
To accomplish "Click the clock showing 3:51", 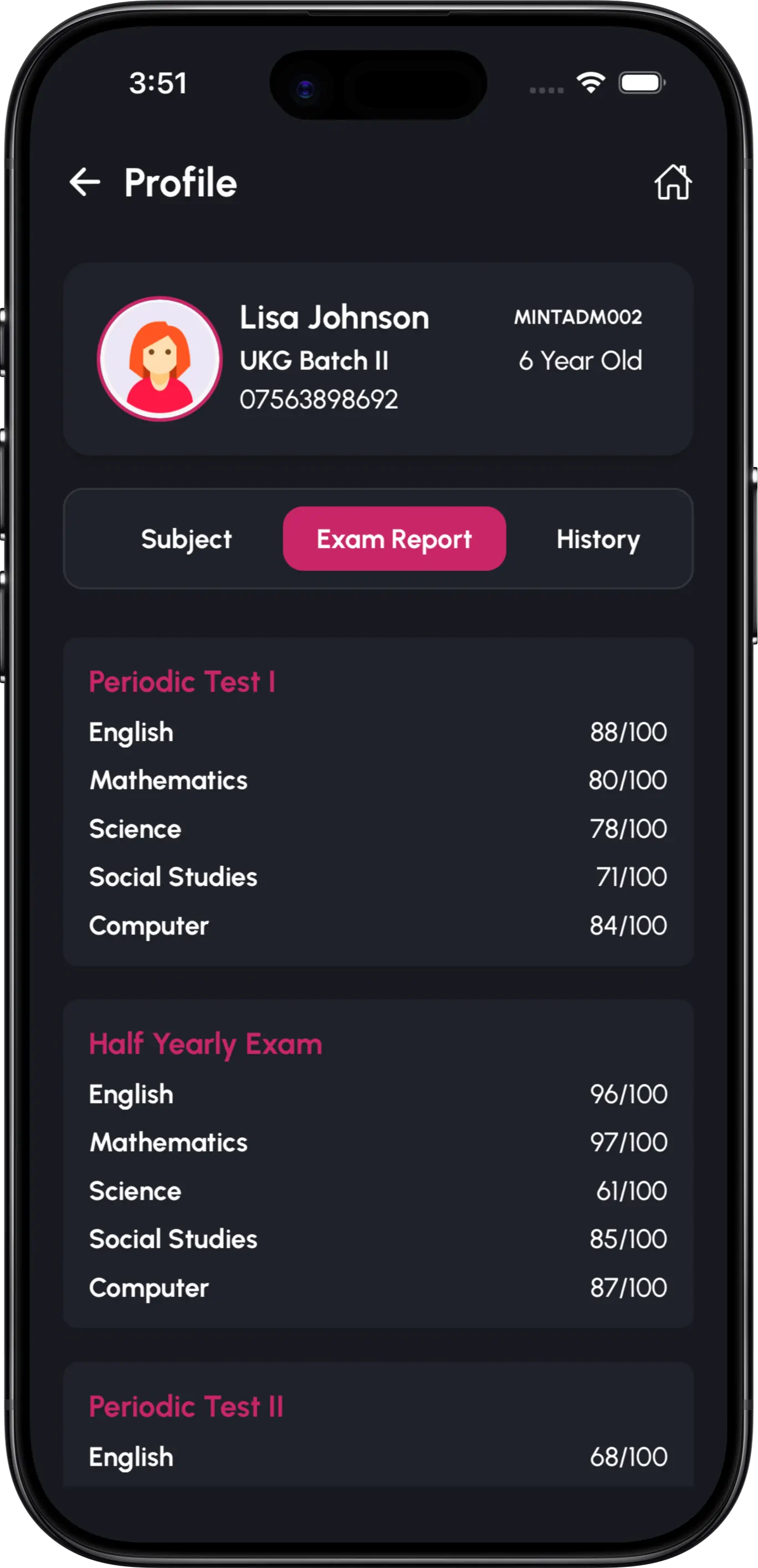I will [x=159, y=84].
